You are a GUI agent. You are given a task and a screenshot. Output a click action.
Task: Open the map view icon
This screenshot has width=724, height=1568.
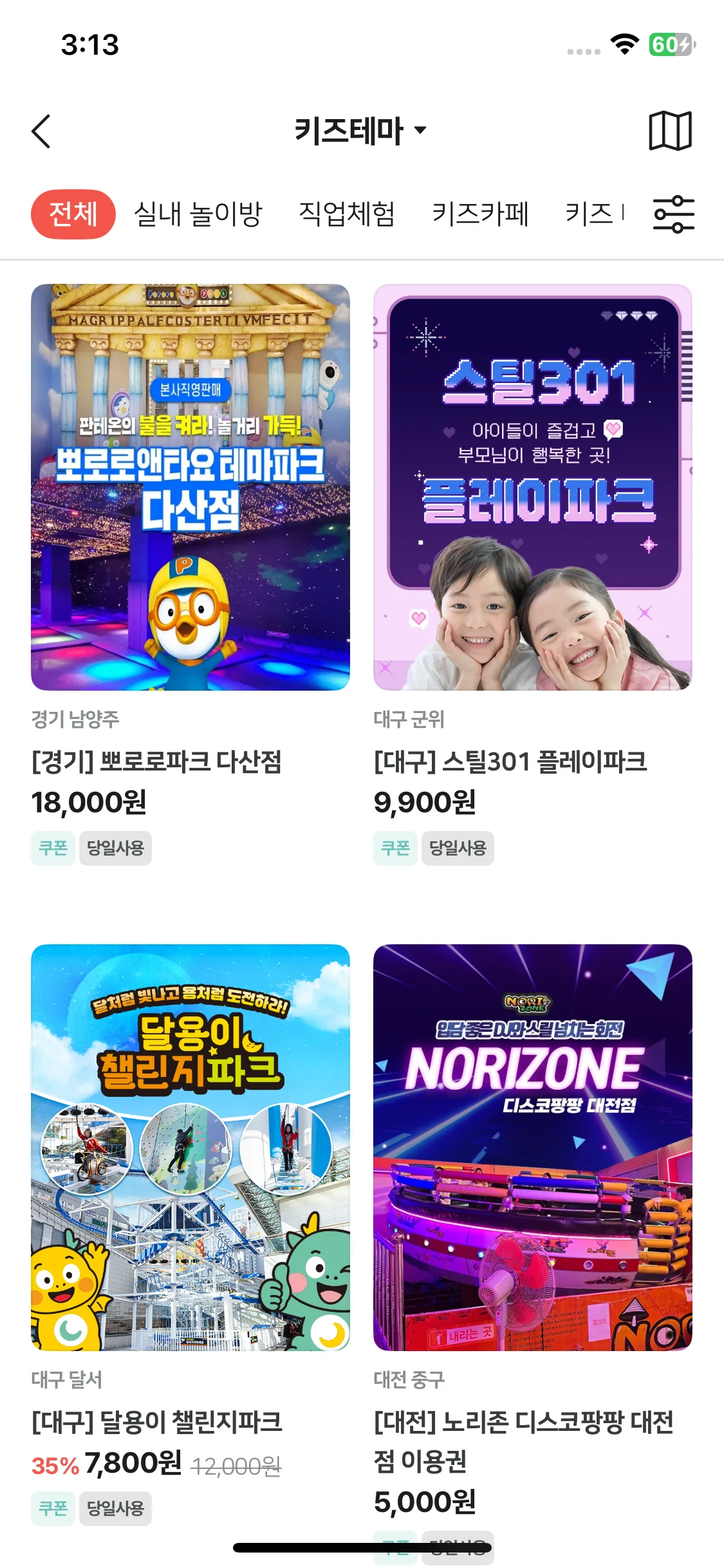click(x=670, y=131)
